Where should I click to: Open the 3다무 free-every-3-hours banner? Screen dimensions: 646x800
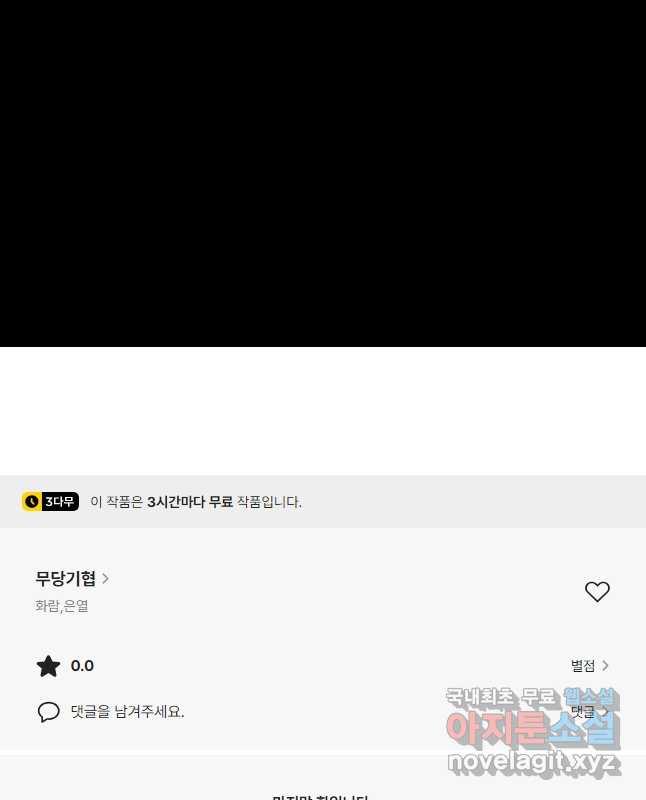pyautogui.click(x=162, y=501)
